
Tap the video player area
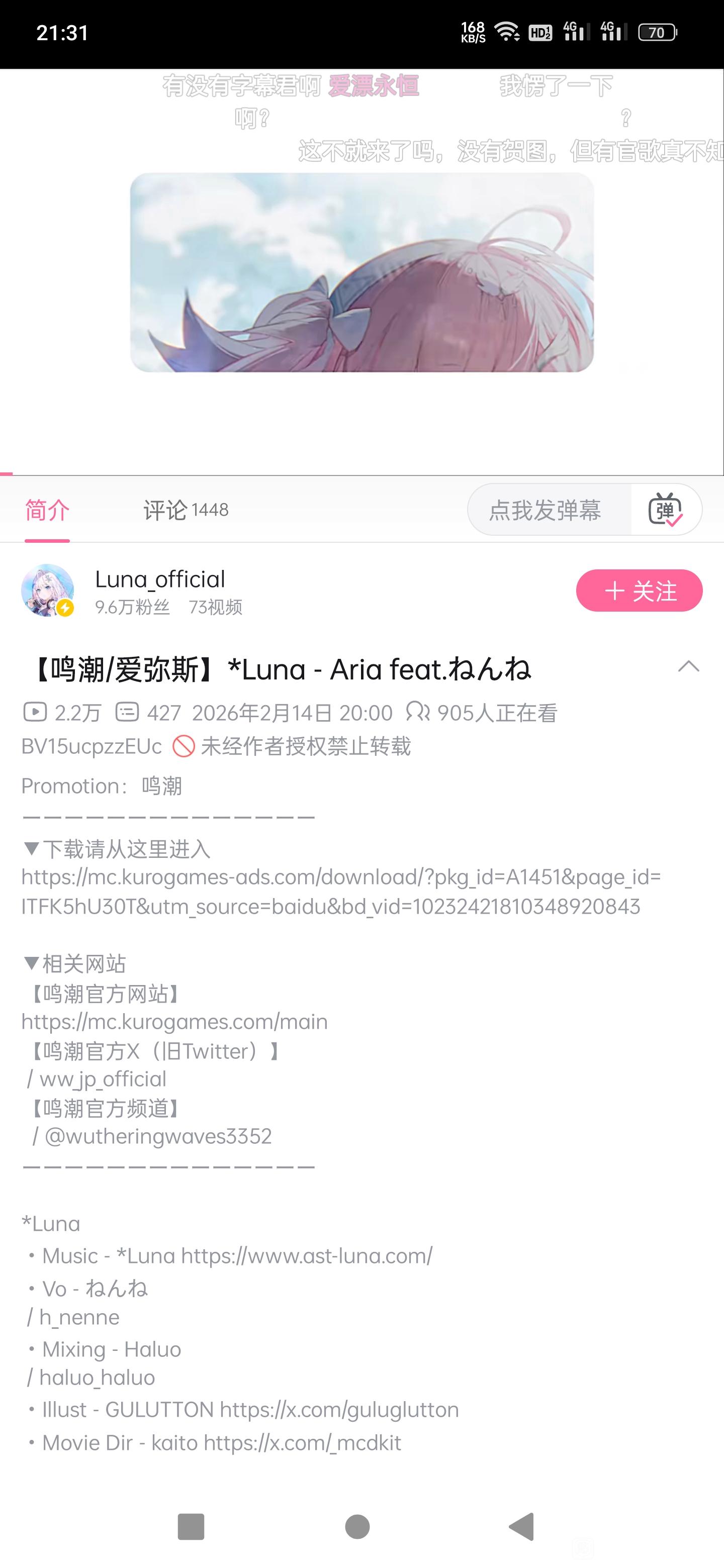pyautogui.click(x=361, y=272)
